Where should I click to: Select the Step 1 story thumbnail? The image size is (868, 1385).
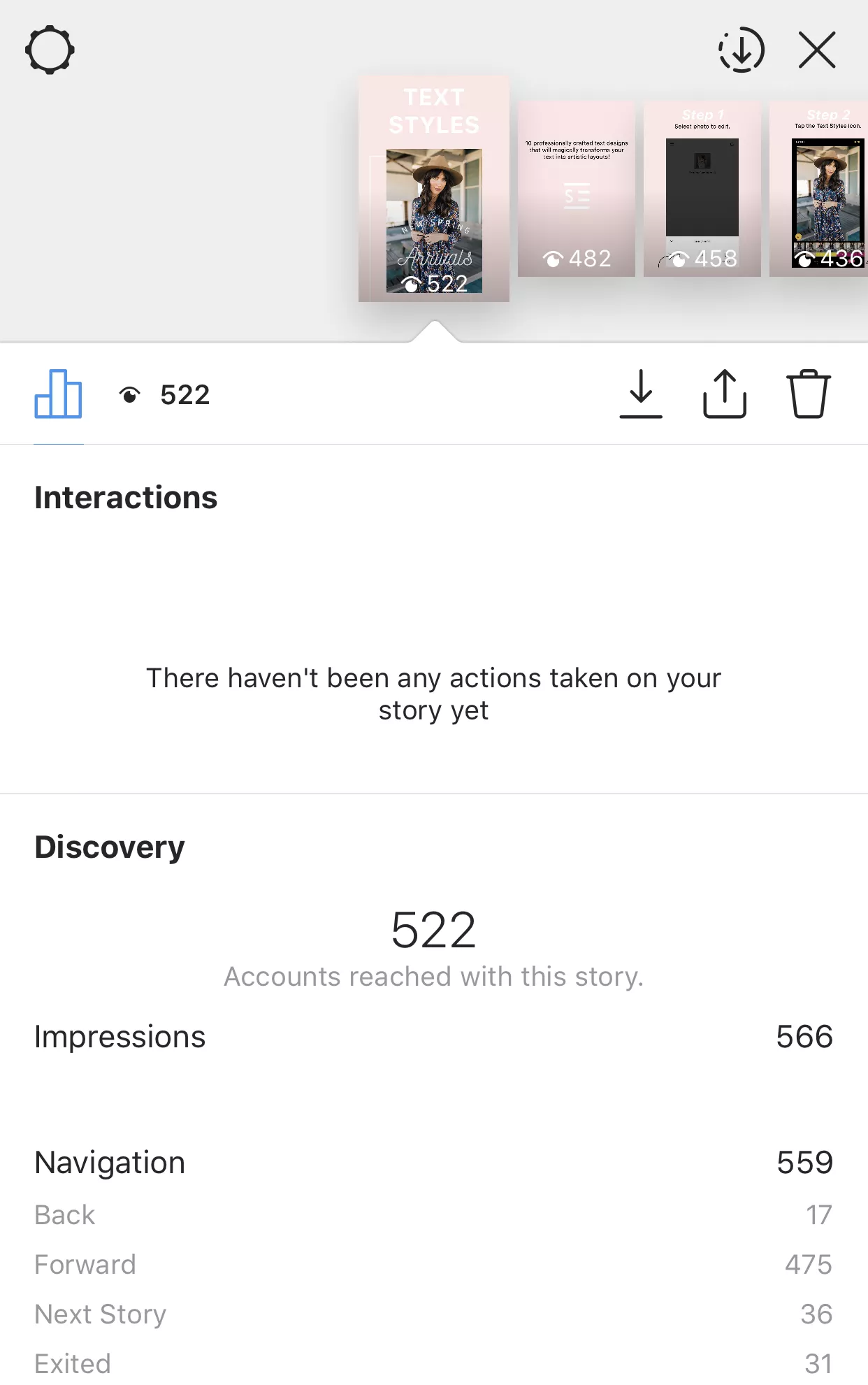pyautogui.click(x=702, y=189)
